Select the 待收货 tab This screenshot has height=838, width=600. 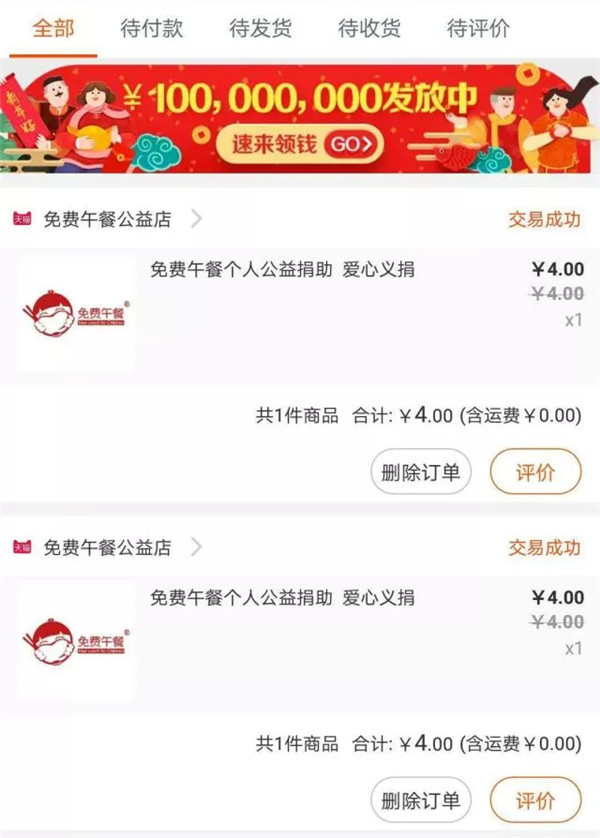click(x=369, y=28)
